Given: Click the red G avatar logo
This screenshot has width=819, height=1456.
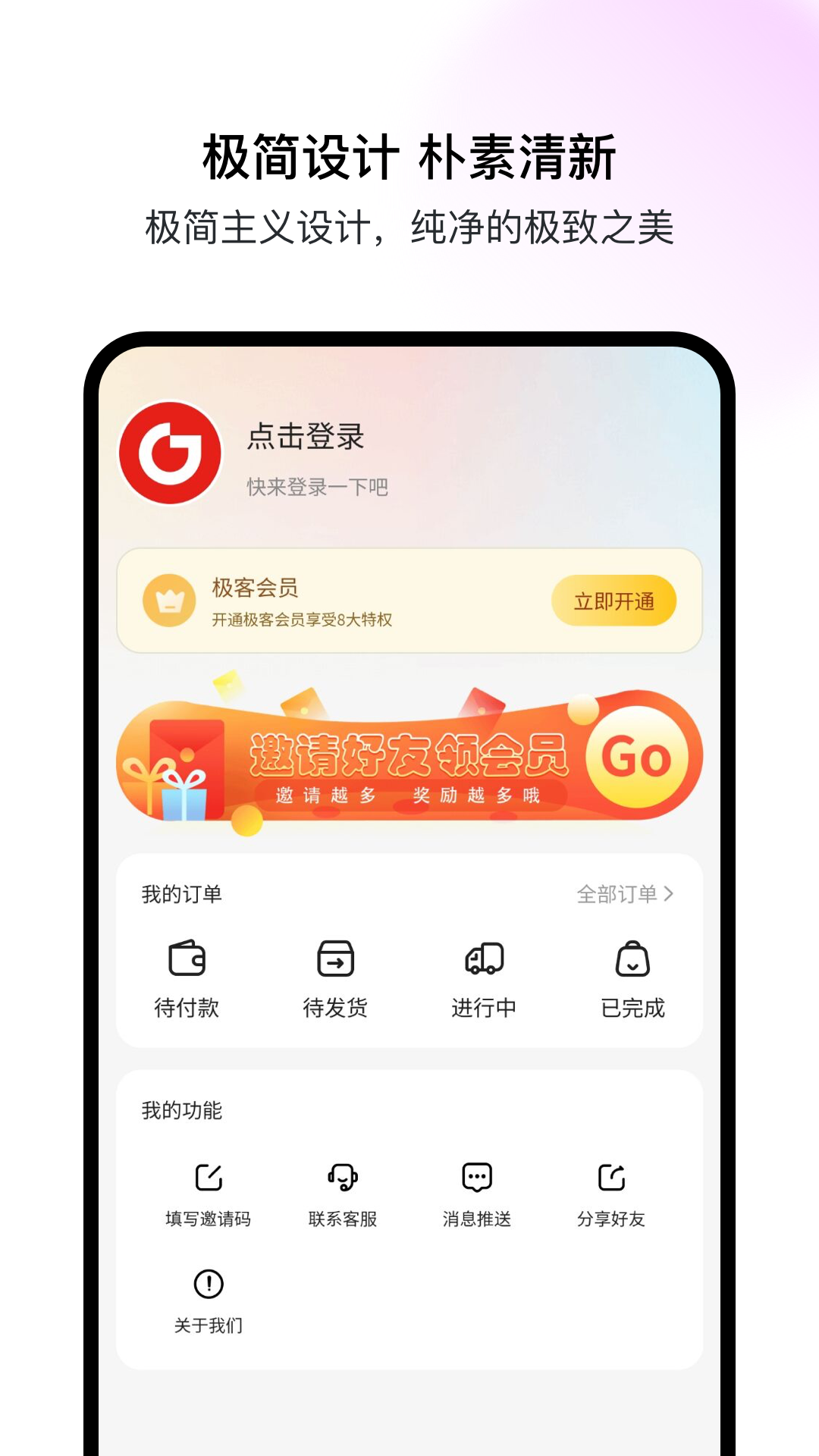Looking at the screenshot, I should (x=173, y=453).
